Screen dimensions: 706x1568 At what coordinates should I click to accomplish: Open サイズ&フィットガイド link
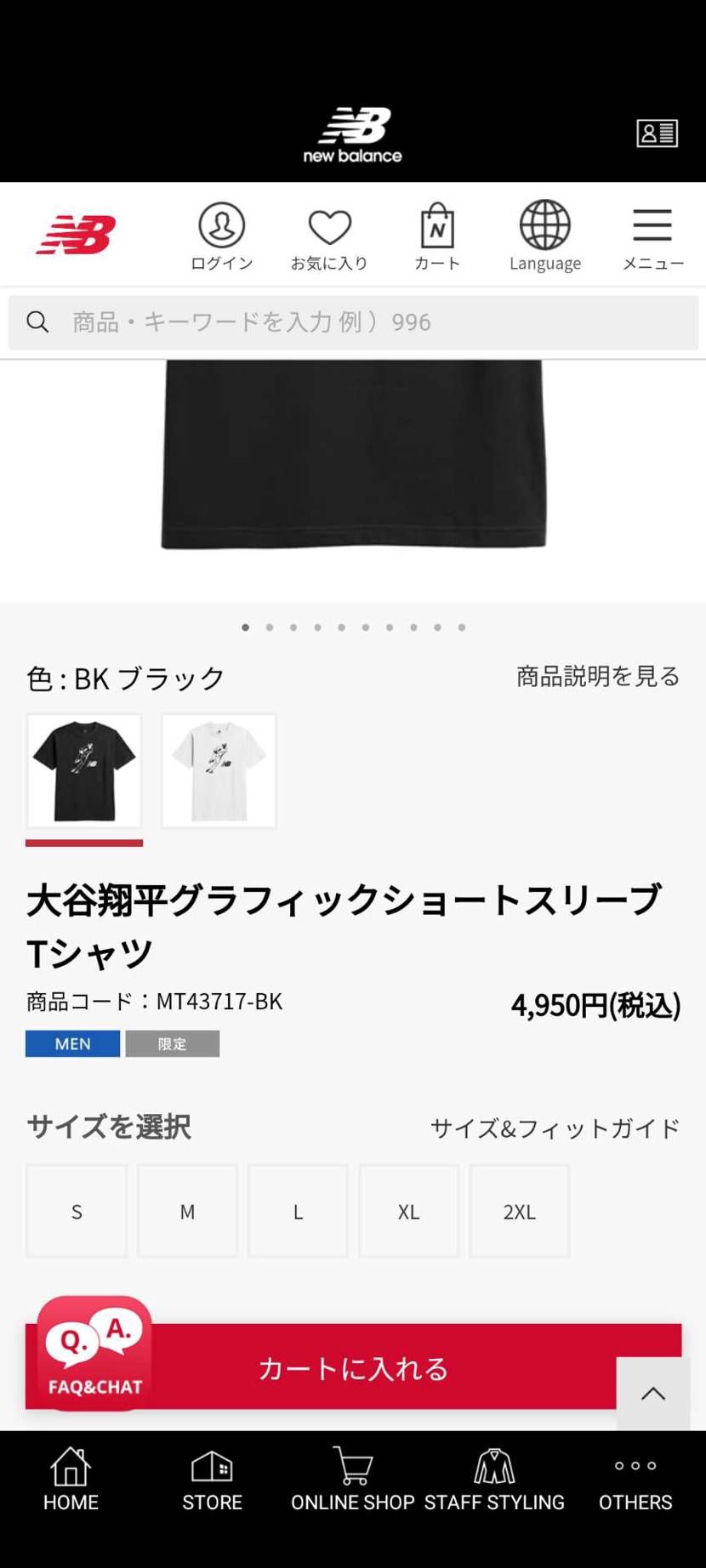(x=554, y=1128)
